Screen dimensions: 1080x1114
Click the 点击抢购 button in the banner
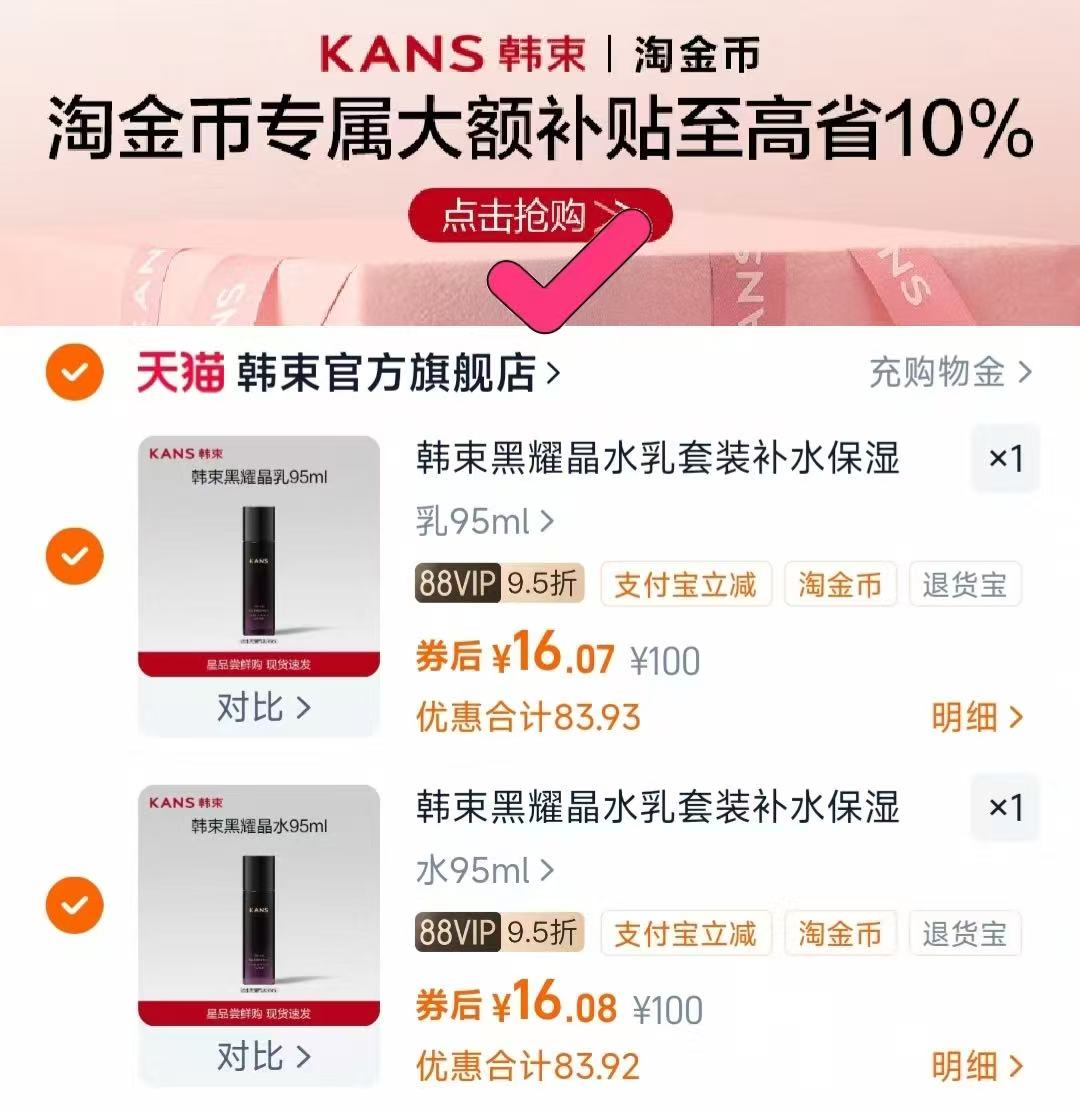click(540, 215)
